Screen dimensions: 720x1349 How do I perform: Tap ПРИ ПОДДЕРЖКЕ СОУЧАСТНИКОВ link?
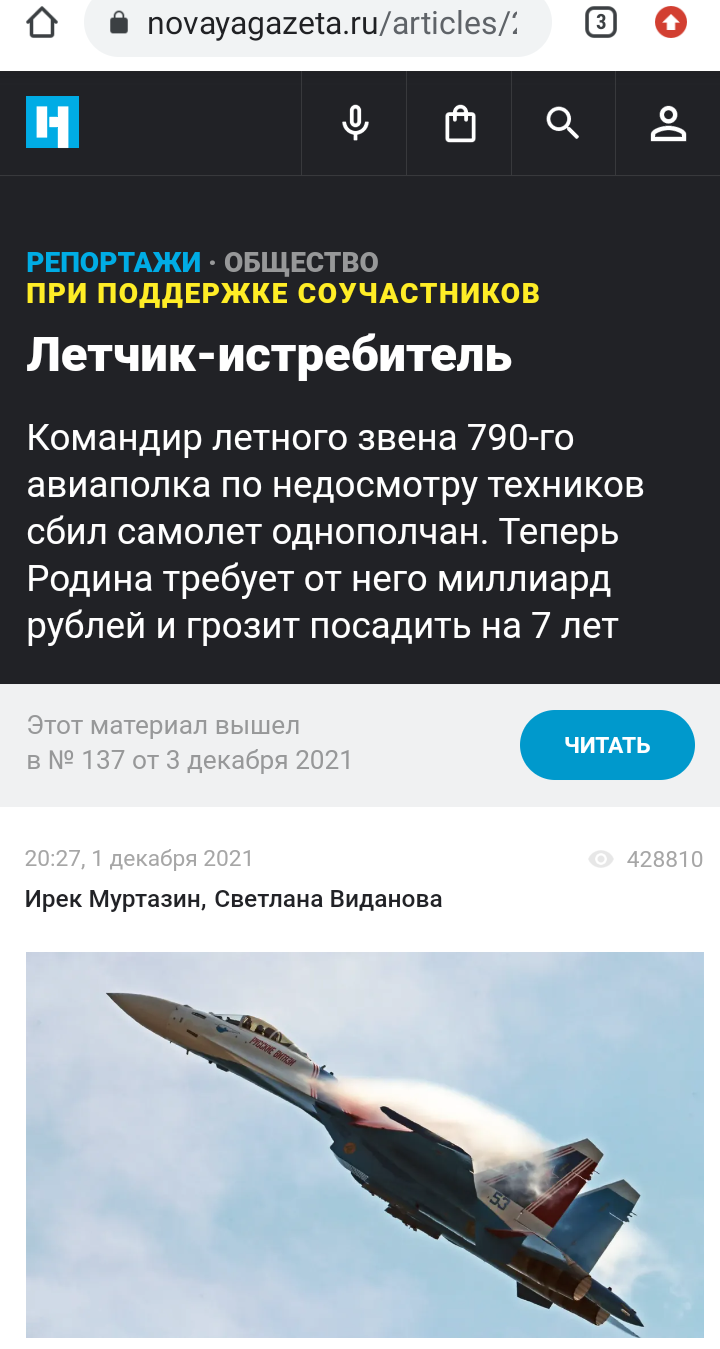point(283,293)
